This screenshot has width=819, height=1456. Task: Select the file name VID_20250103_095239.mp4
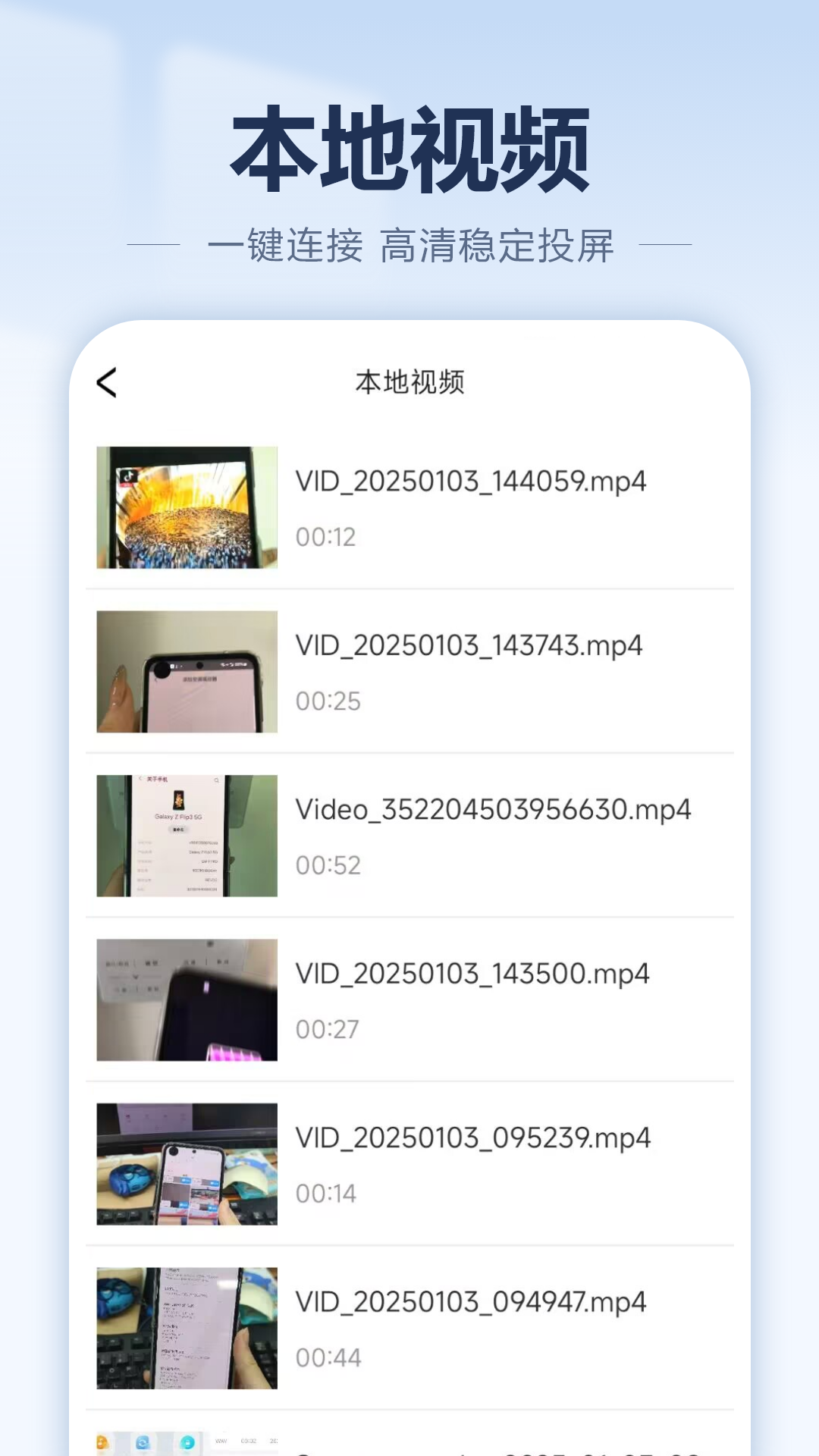(x=472, y=1137)
